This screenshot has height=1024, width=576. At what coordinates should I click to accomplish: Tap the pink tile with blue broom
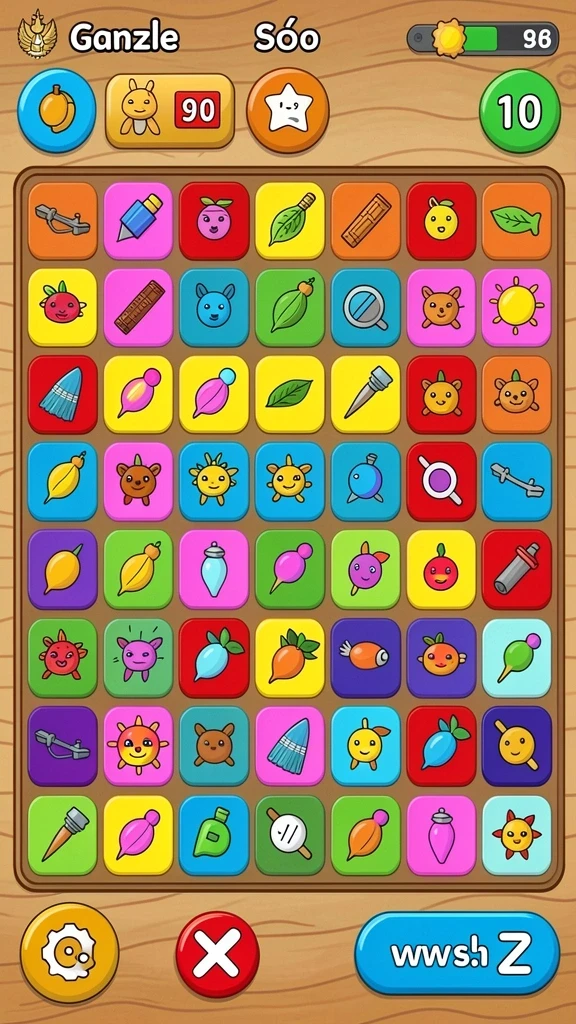(x=290, y=745)
